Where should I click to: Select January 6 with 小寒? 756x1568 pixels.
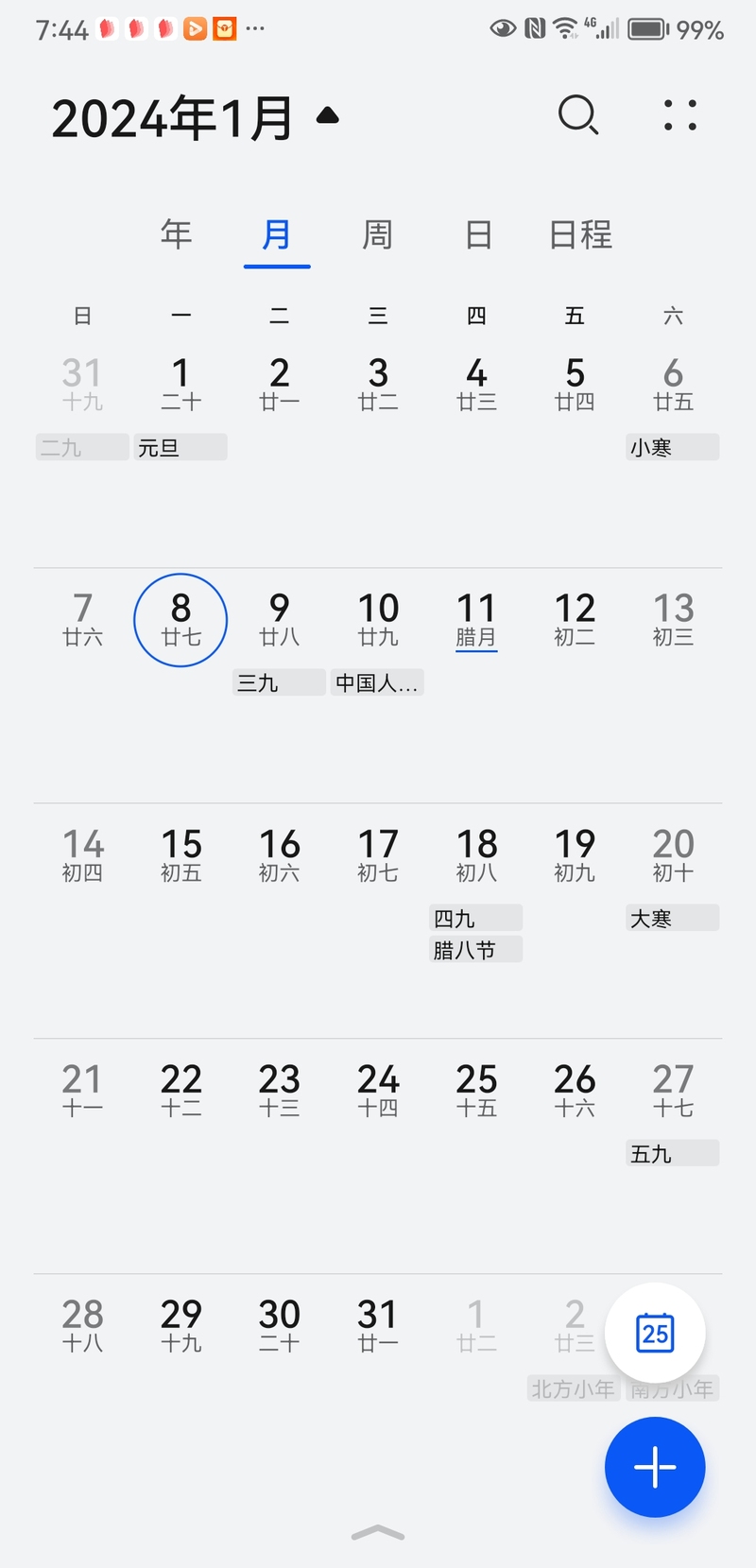[673, 384]
